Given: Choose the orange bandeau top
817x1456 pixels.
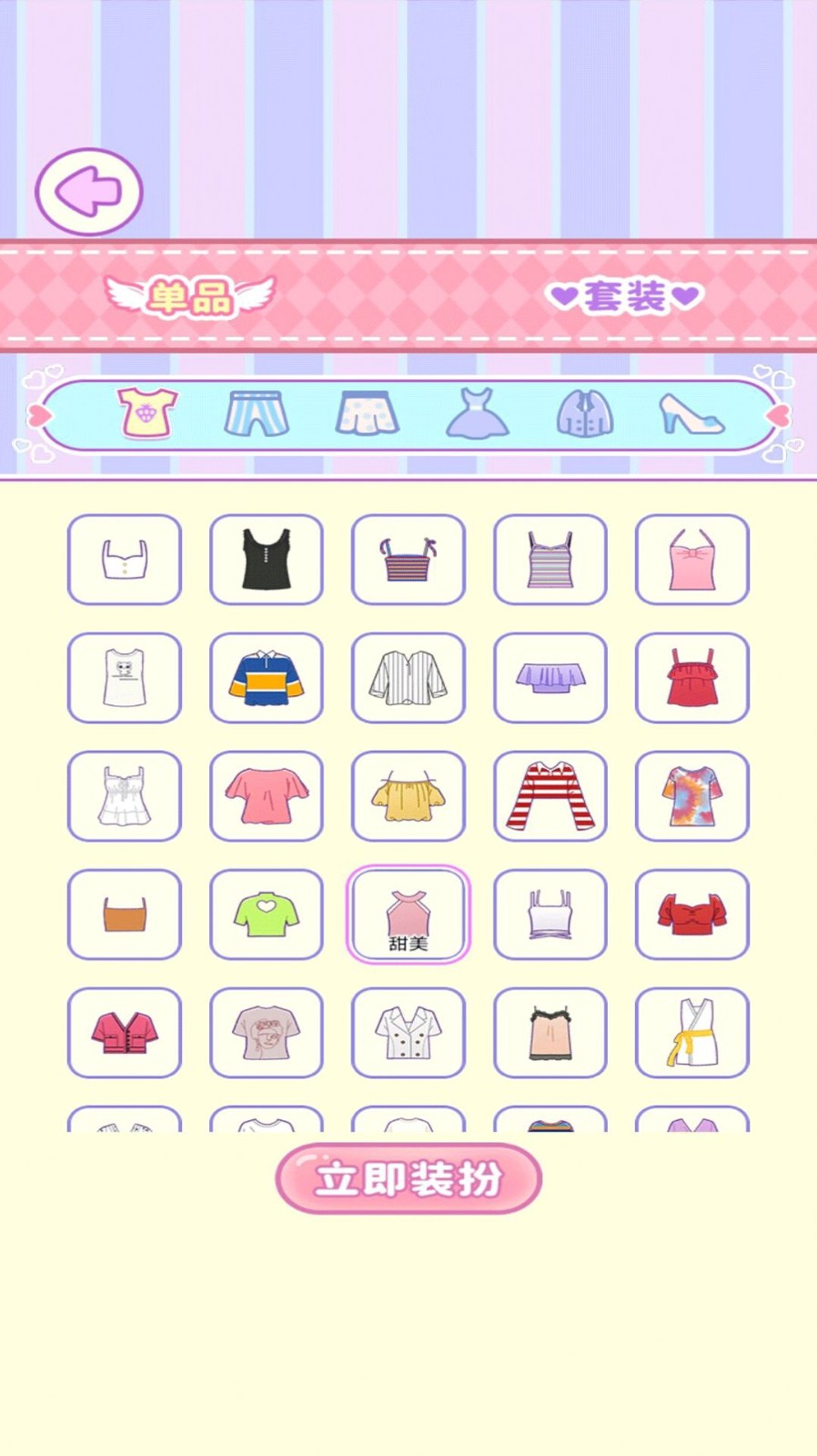Looking at the screenshot, I should [x=125, y=915].
